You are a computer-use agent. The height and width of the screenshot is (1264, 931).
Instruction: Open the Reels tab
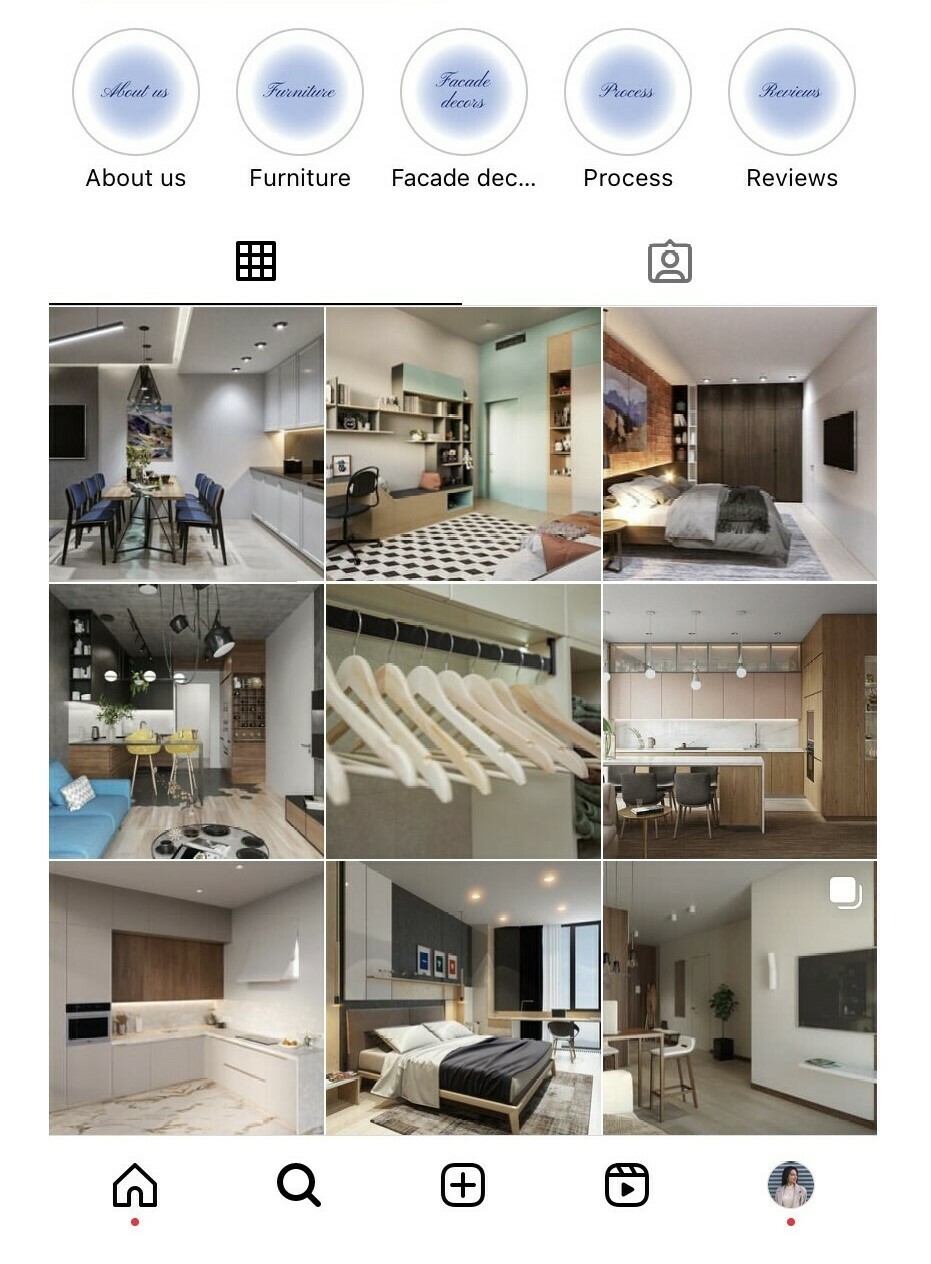(627, 1186)
